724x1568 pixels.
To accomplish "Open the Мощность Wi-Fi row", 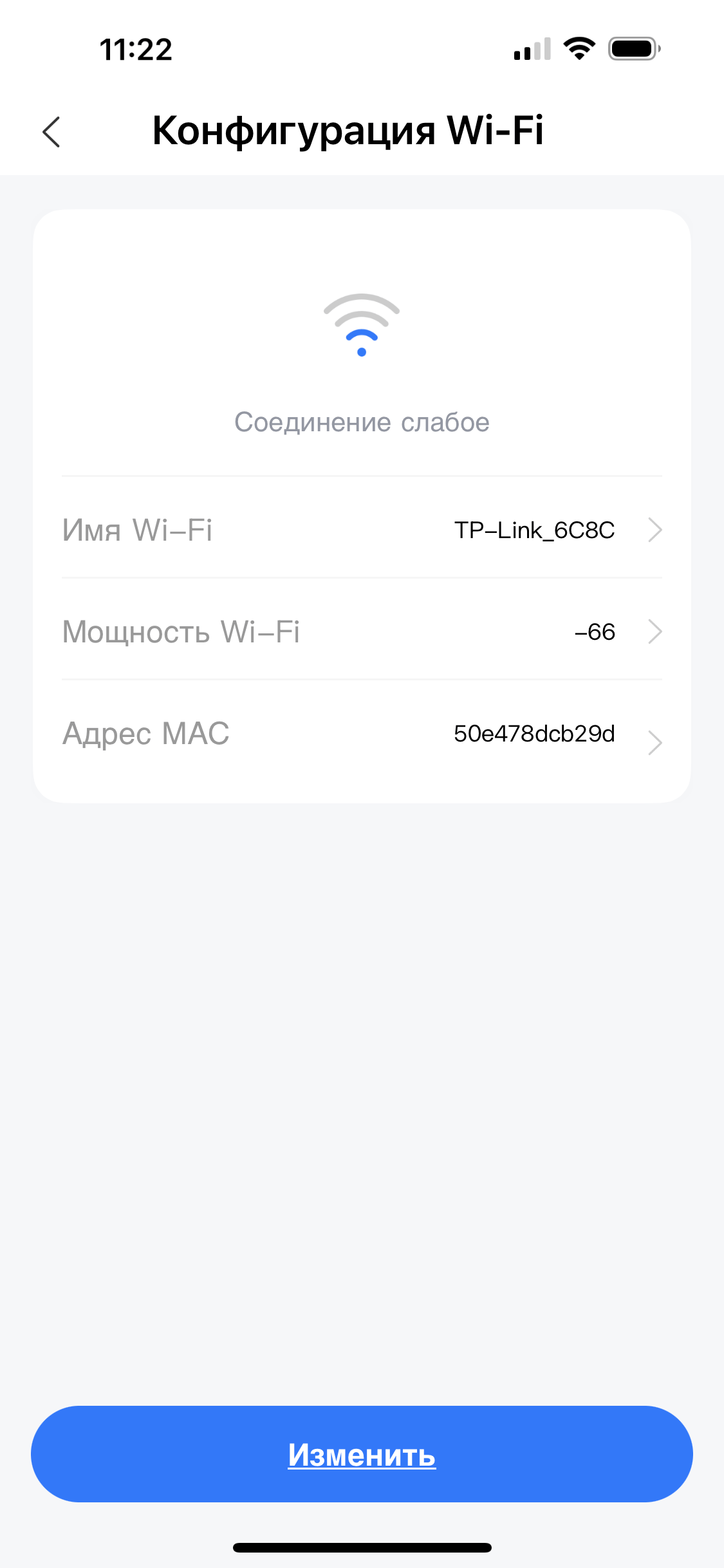I will 362,631.
